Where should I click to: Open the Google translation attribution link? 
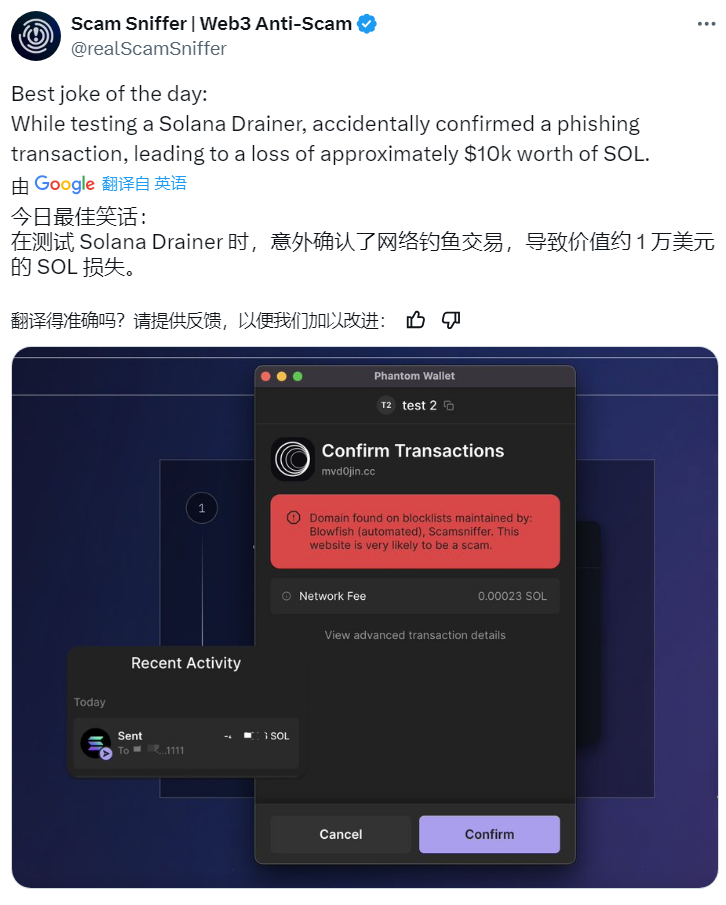pyautogui.click(x=65, y=184)
